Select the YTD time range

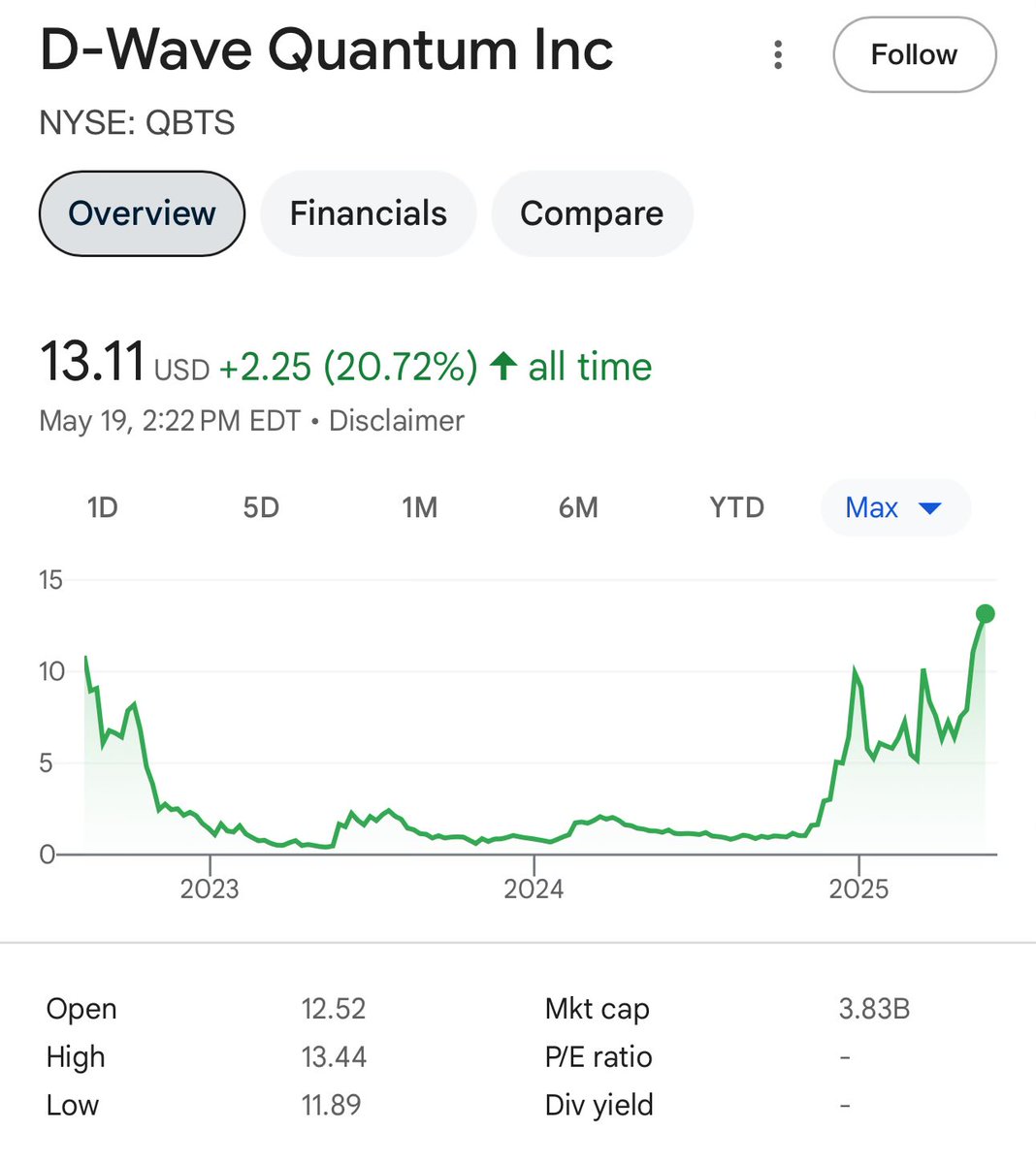coord(736,507)
